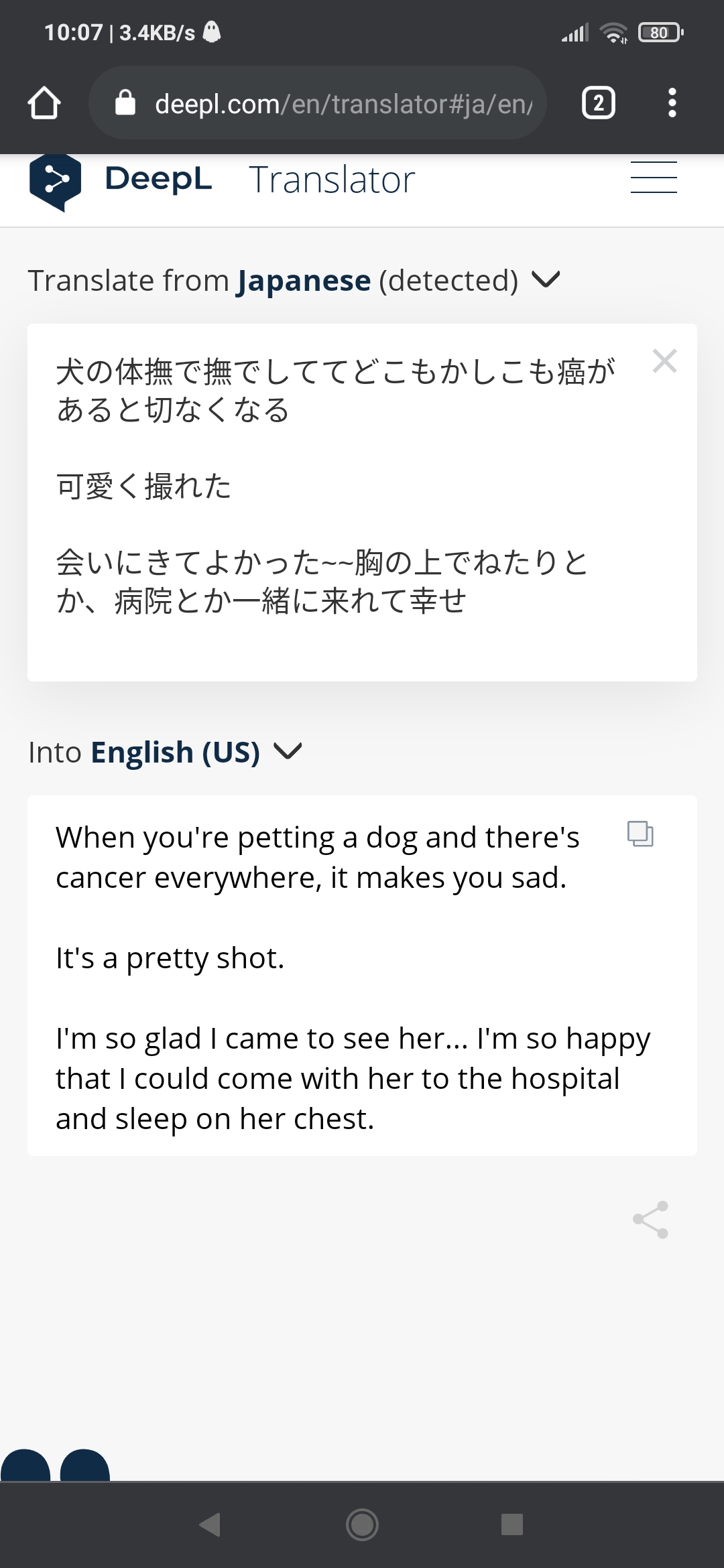Copy the English translation
This screenshot has width=724, height=1568.
point(640,834)
